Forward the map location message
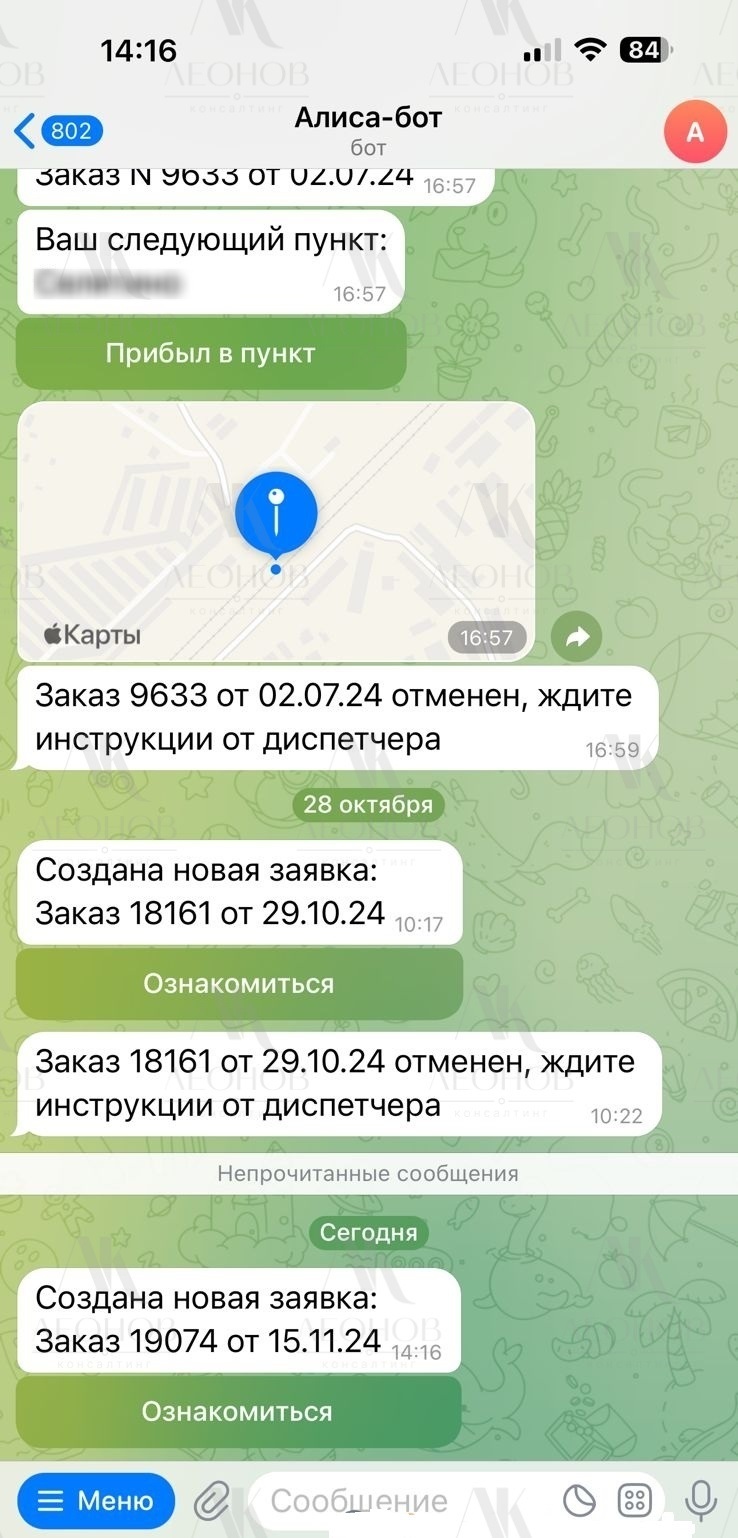 click(x=577, y=637)
